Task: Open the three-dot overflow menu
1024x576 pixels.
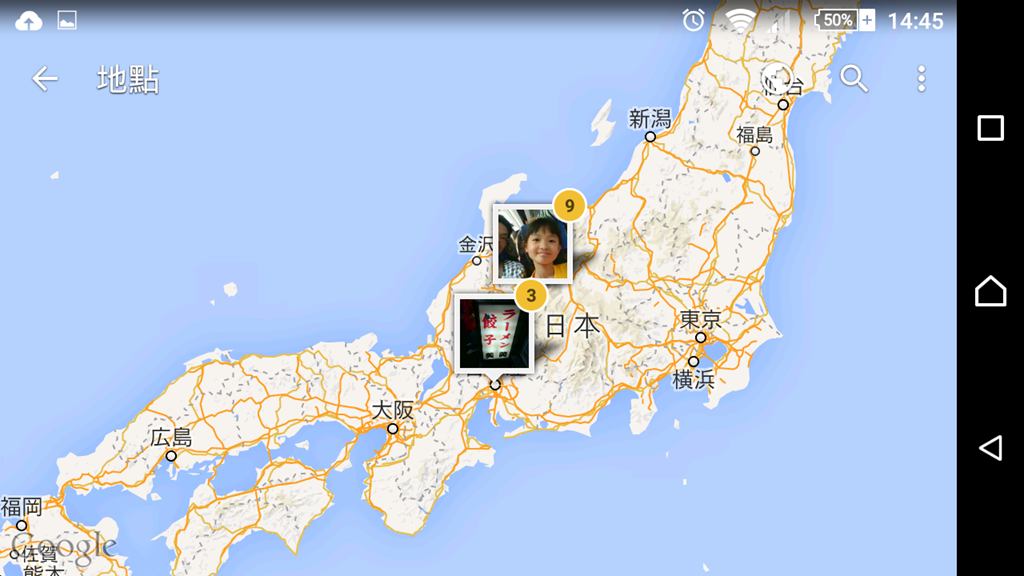Action: click(921, 79)
